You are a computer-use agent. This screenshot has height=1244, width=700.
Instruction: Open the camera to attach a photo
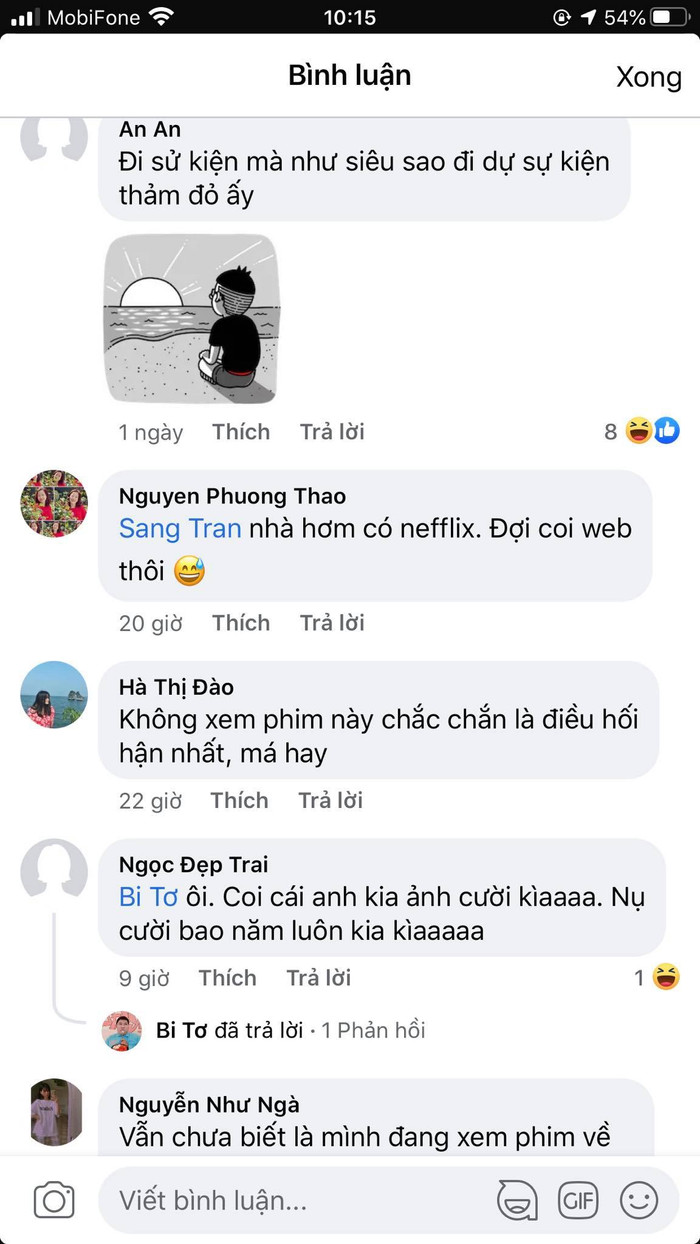coord(54,1200)
